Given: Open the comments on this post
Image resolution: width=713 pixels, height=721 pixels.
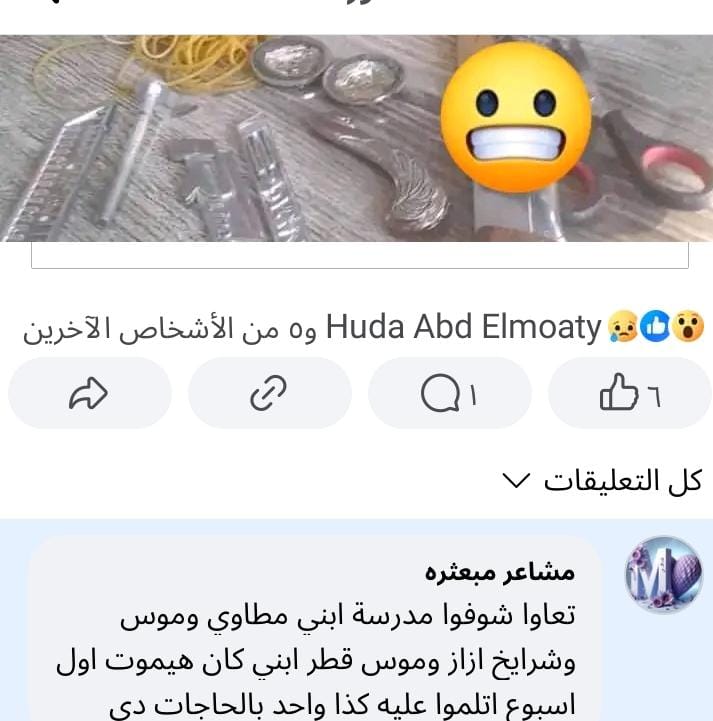Looking at the screenshot, I should click(449, 393).
